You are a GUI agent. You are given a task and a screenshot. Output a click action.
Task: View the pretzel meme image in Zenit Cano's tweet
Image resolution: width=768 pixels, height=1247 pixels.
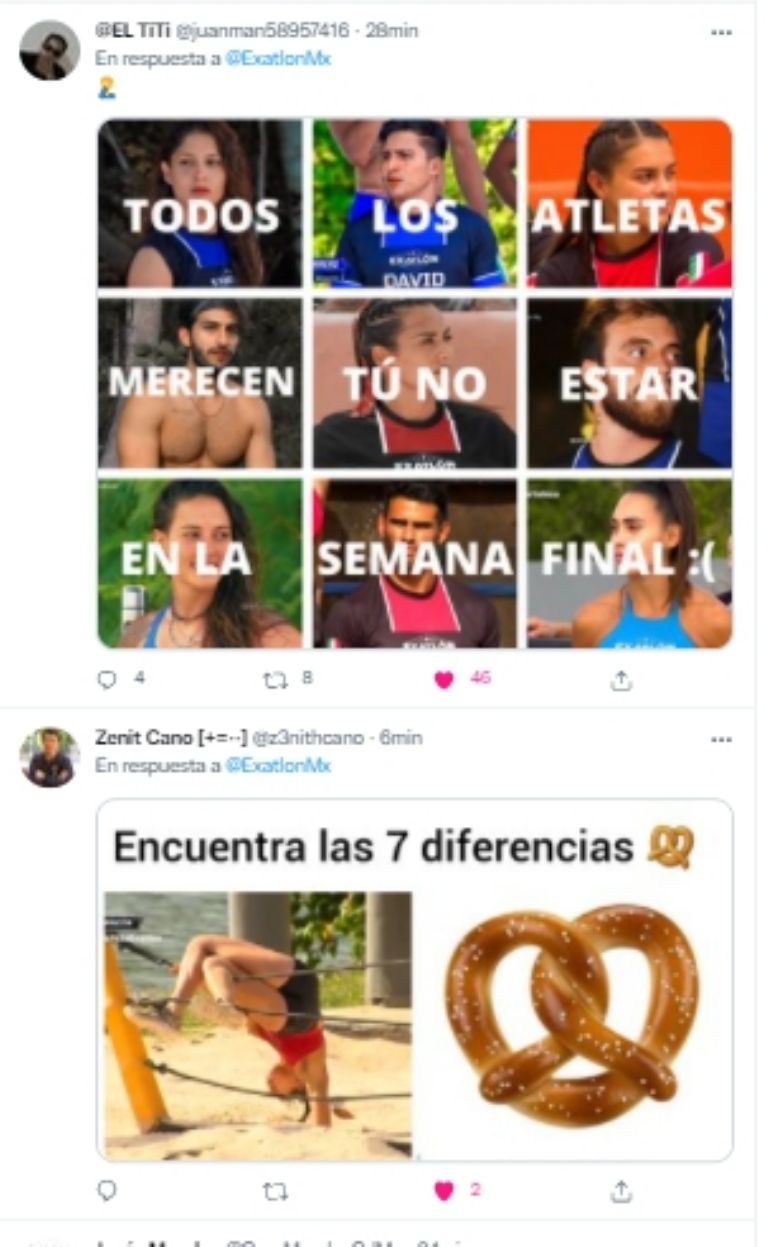[415, 980]
